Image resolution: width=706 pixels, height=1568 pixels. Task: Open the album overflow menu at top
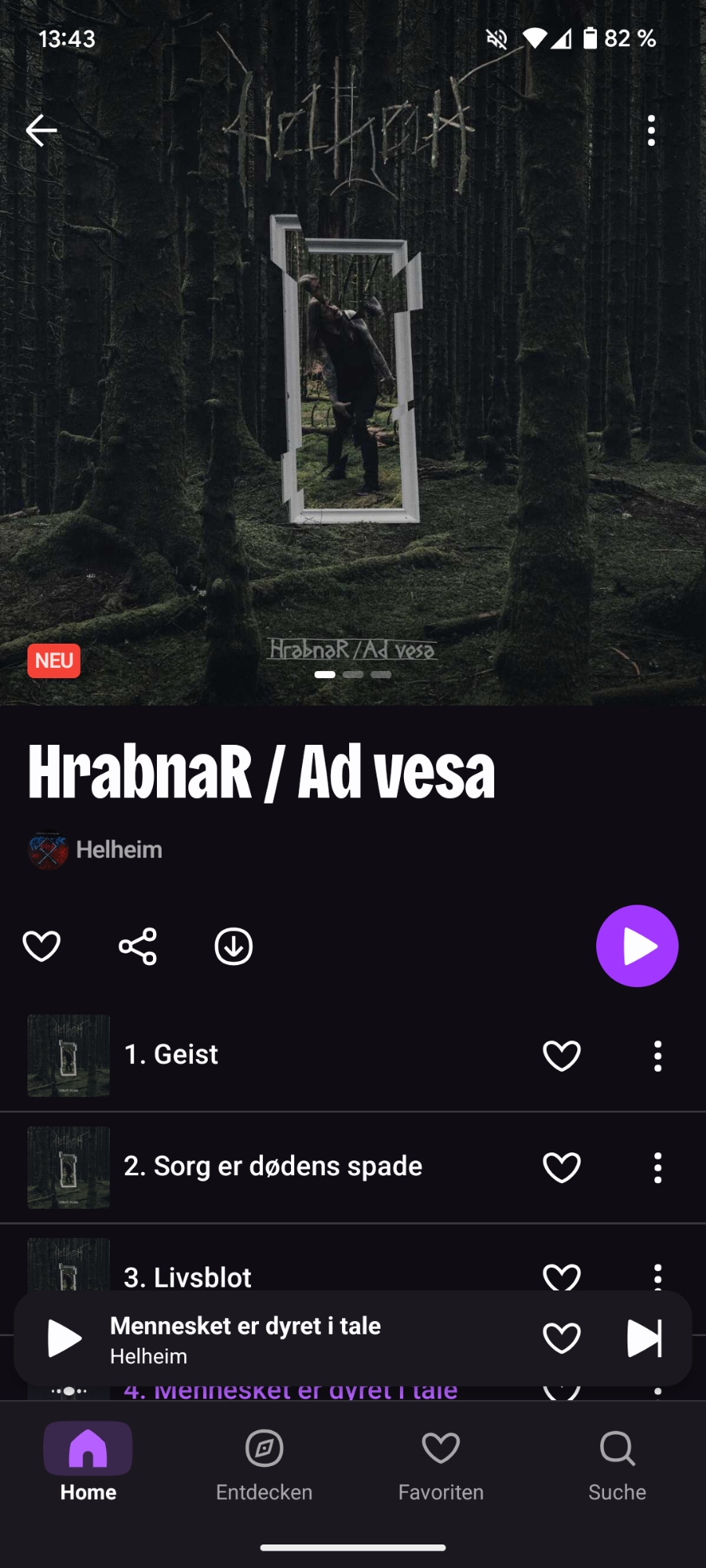[x=651, y=130]
